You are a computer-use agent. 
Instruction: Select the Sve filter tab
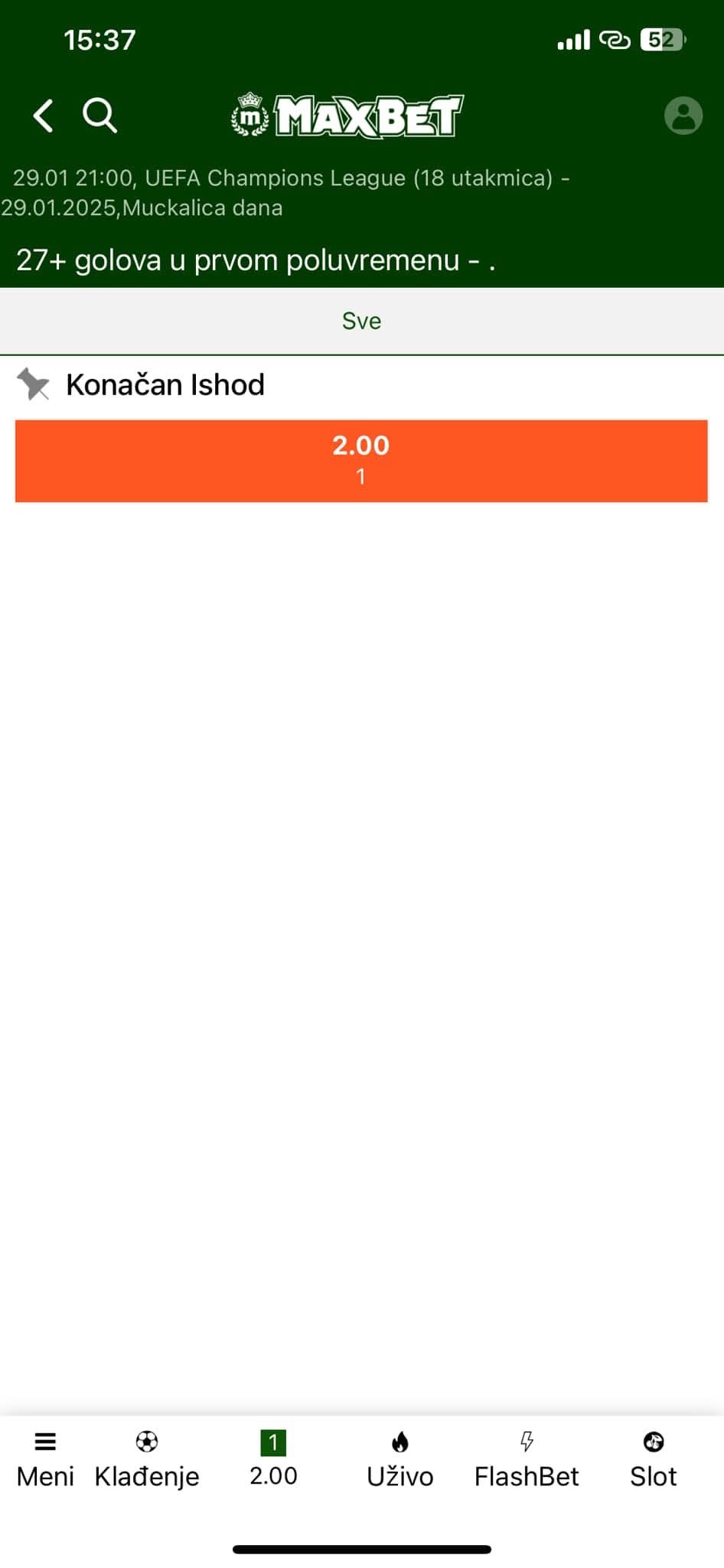coord(361,321)
